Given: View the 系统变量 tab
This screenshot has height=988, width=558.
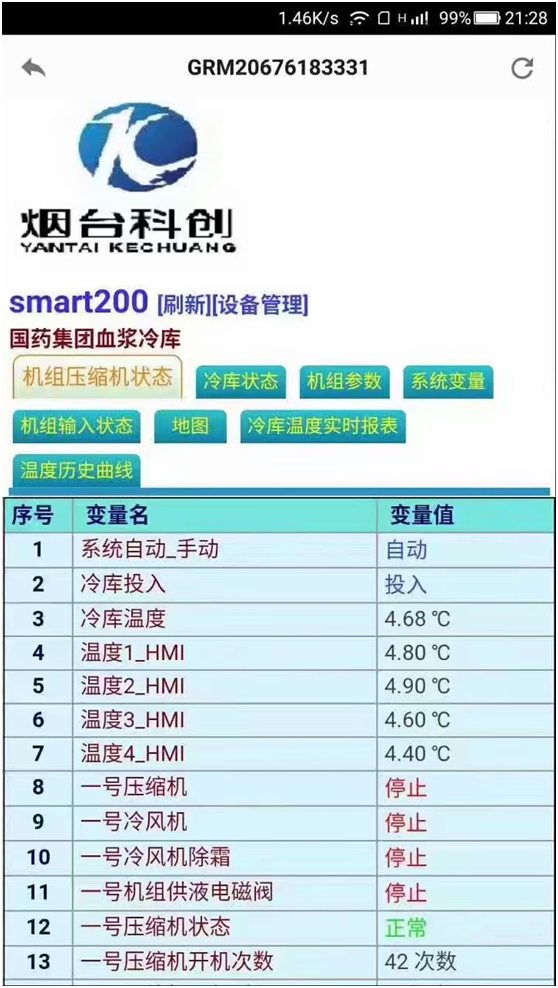Looking at the screenshot, I should [448, 382].
